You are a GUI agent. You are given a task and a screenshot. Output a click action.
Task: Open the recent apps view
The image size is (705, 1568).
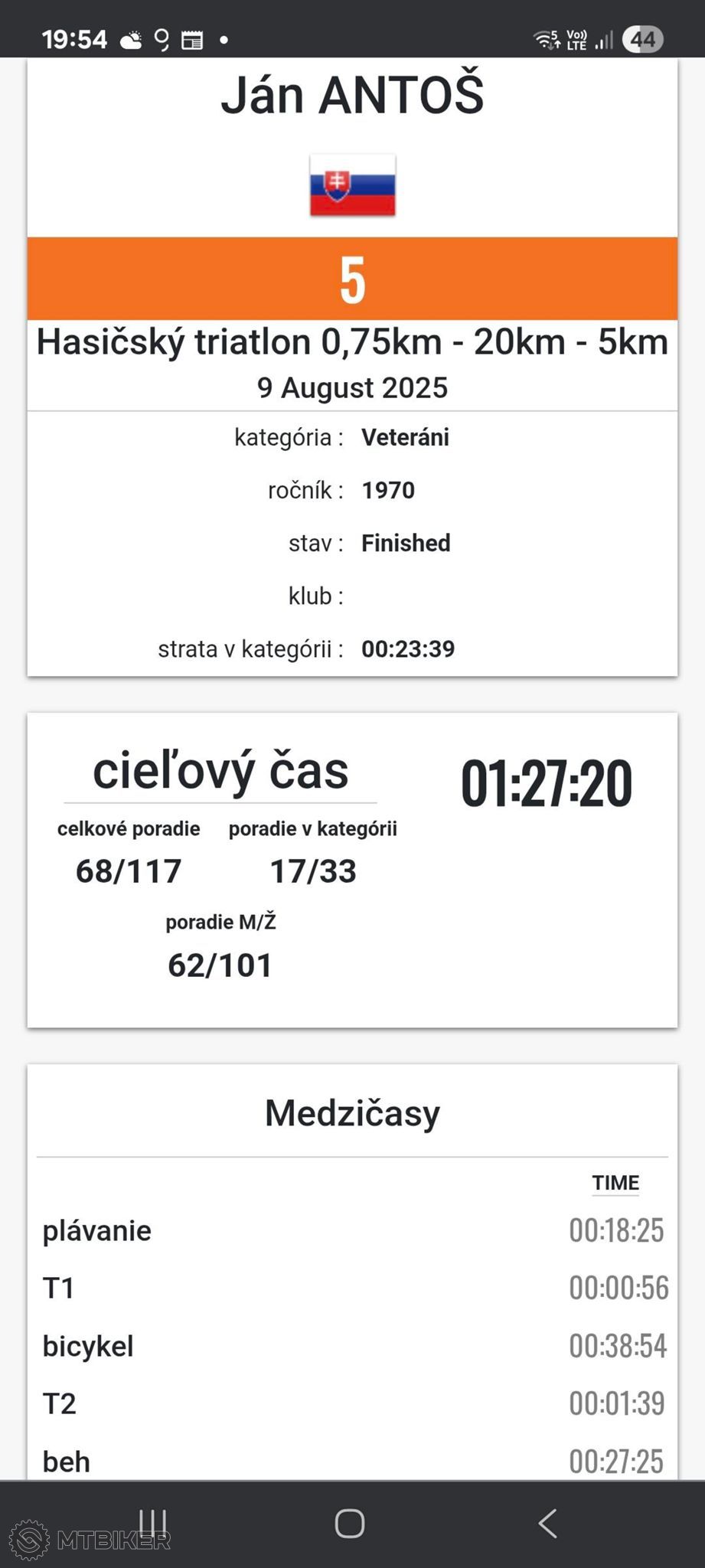(x=153, y=1523)
